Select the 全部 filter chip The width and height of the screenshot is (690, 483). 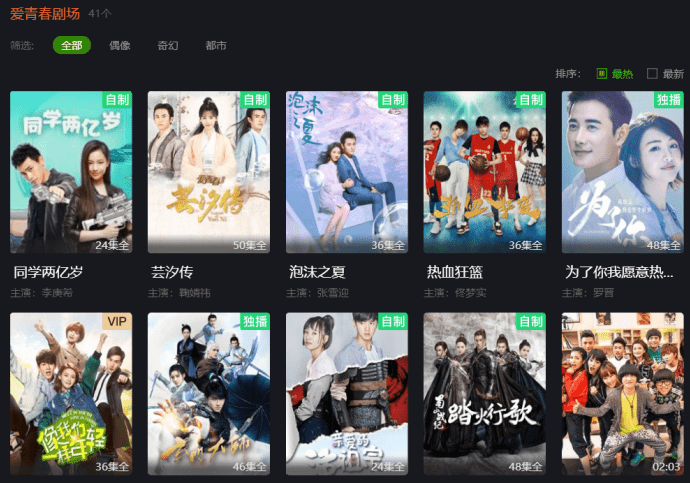[x=72, y=45]
